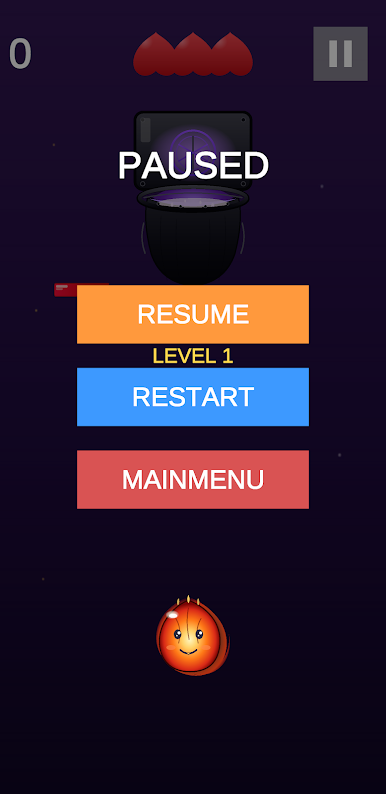Tap the pause icon in the corner

[340, 54]
